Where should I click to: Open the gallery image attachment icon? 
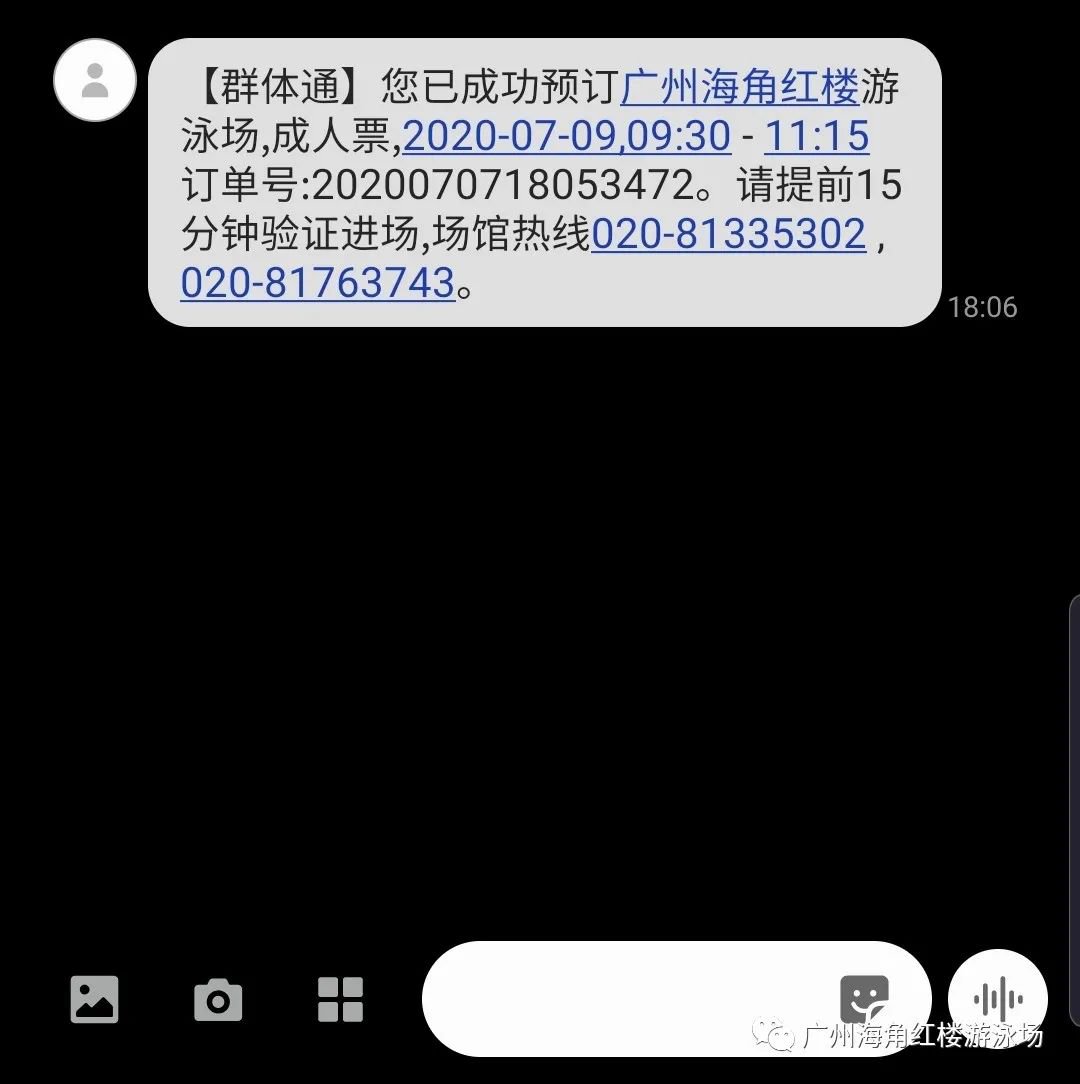(x=94, y=999)
